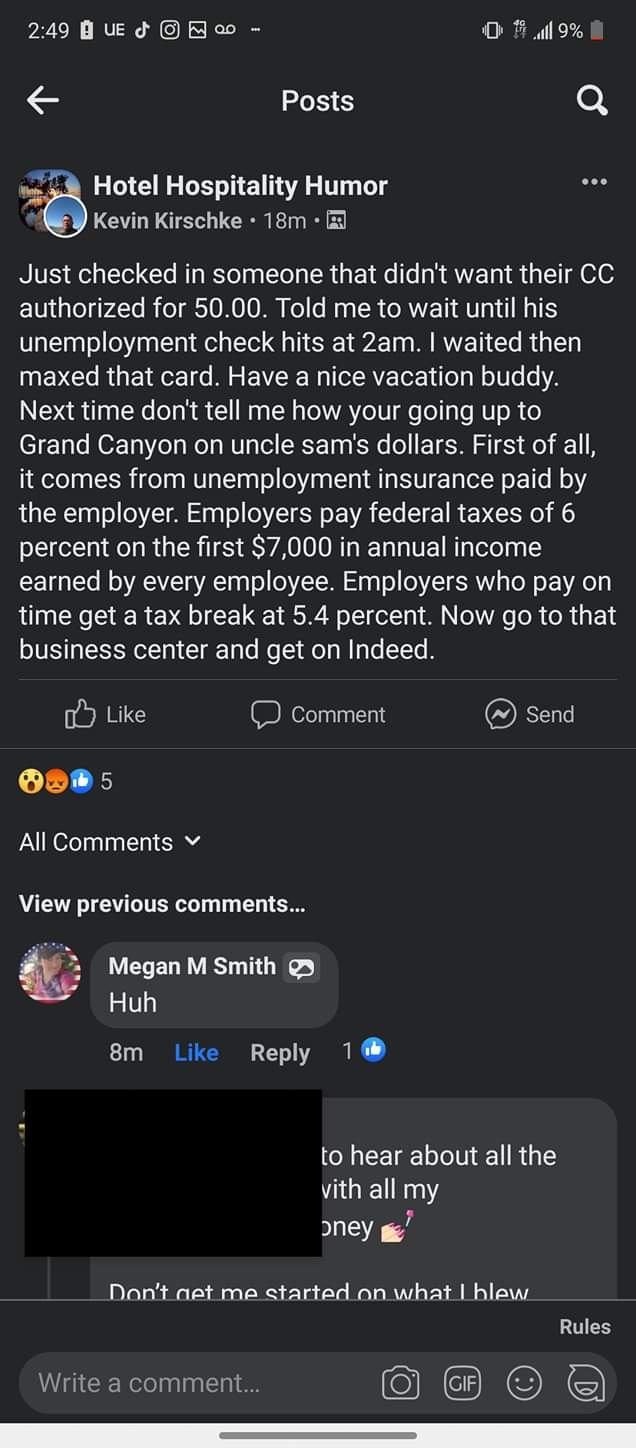Viewport: 636px width, 1448px height.
Task: Open Kevin Kirschke's profile
Action: click(x=168, y=220)
